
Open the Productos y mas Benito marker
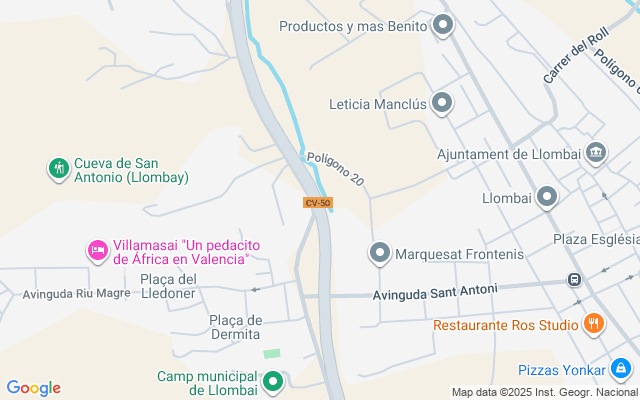tap(444, 26)
